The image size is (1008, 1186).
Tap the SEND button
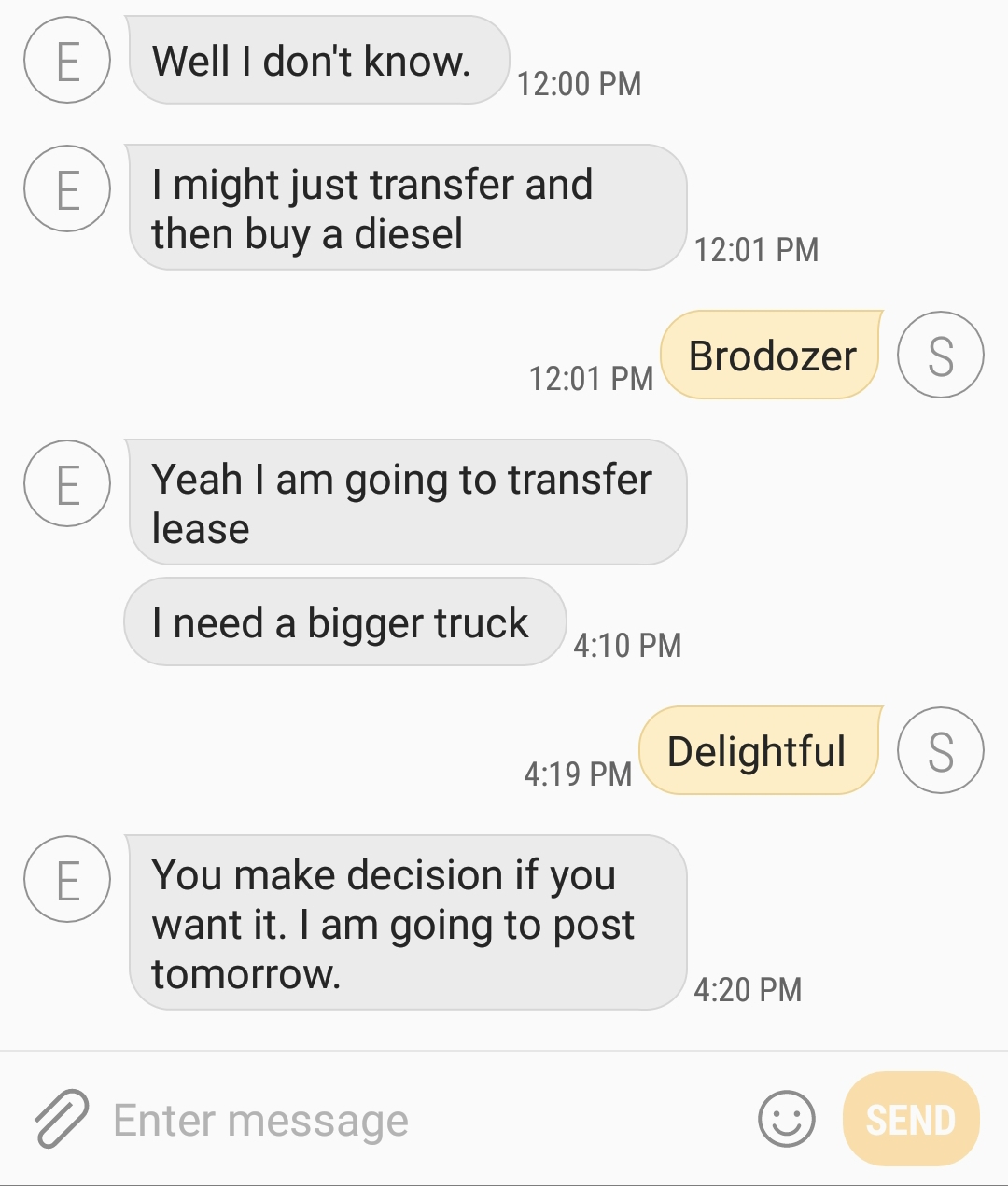click(x=910, y=1119)
